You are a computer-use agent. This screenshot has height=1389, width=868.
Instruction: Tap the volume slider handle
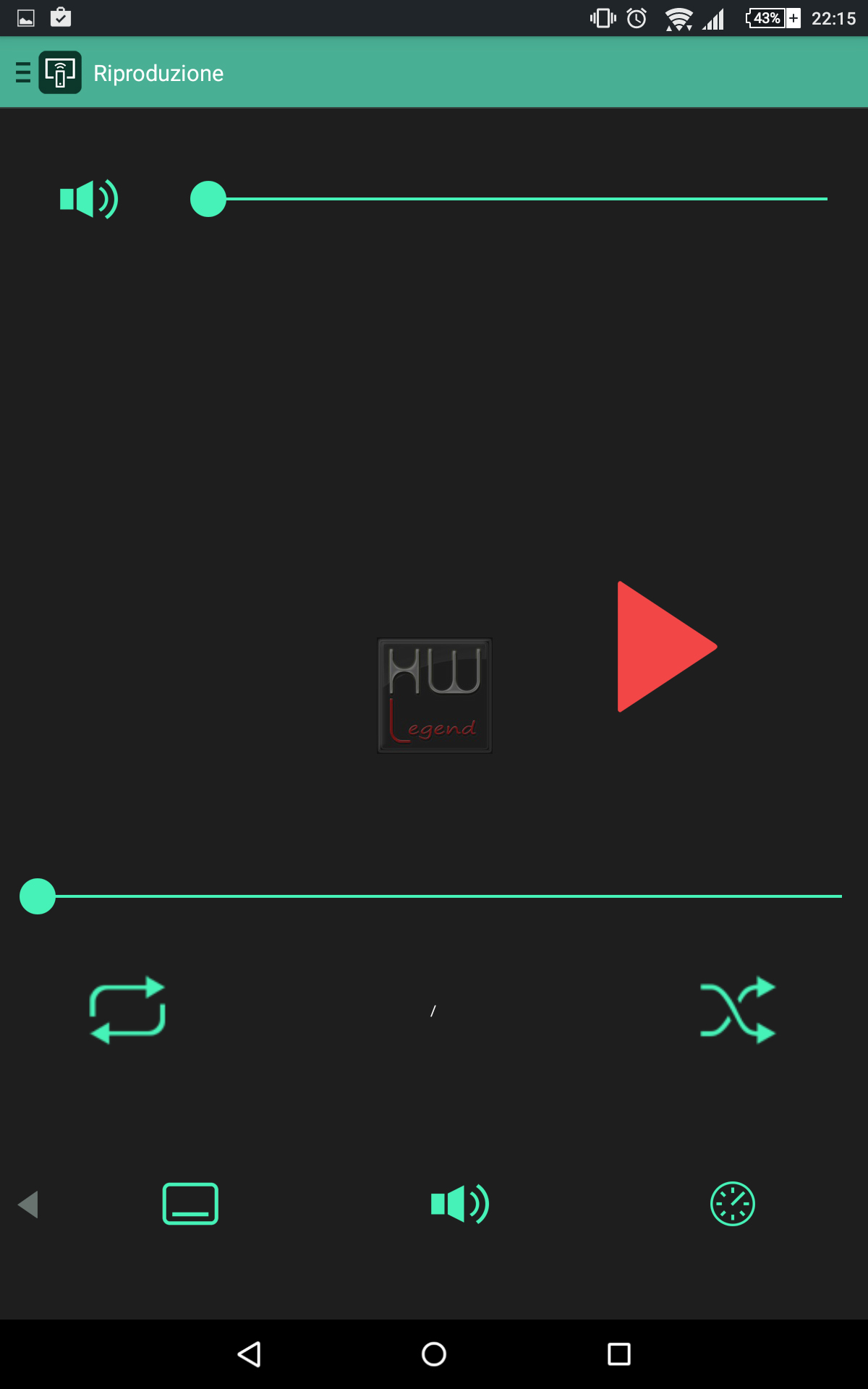pos(208,199)
